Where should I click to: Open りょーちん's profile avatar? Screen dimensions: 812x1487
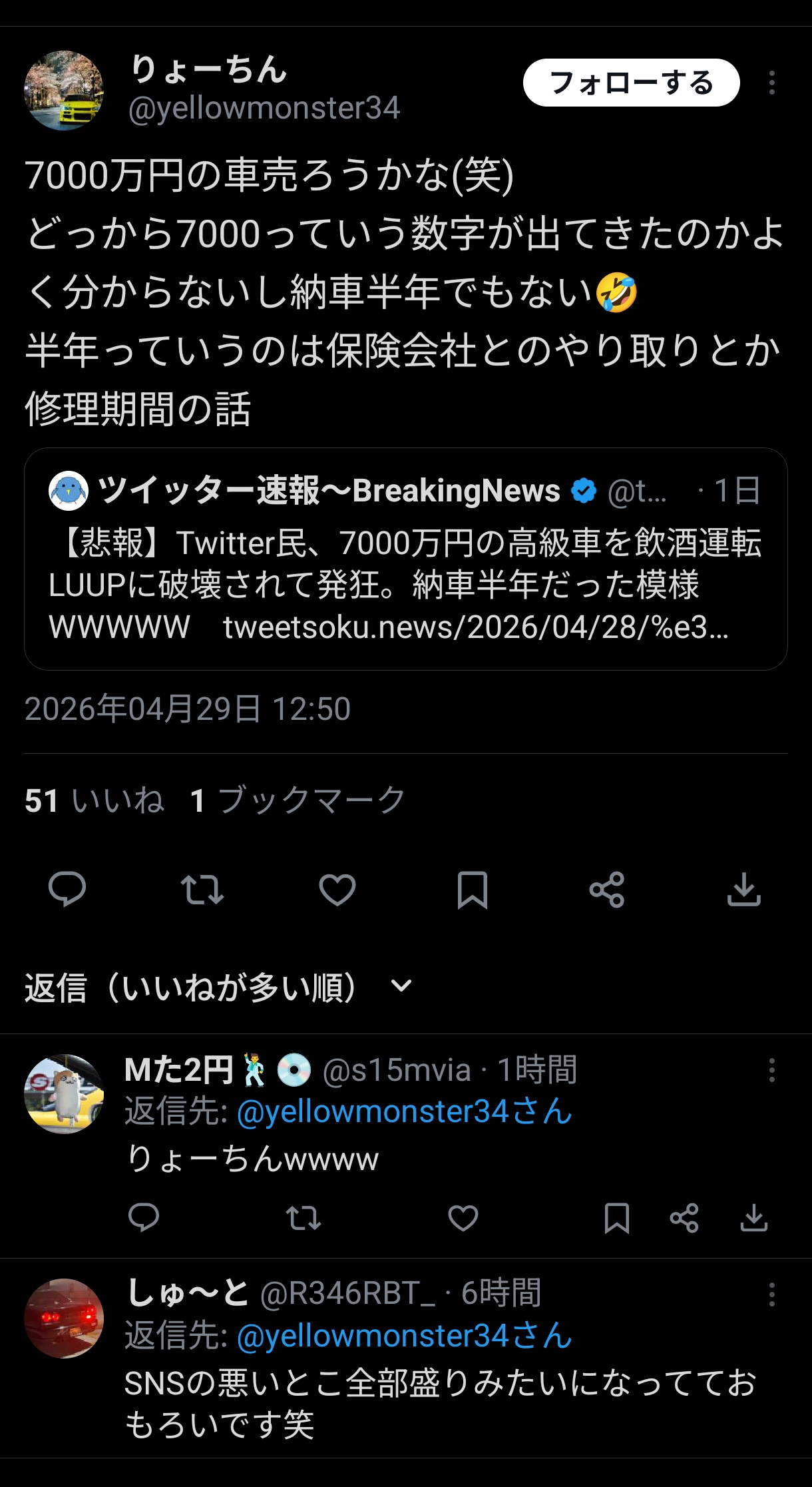64,91
